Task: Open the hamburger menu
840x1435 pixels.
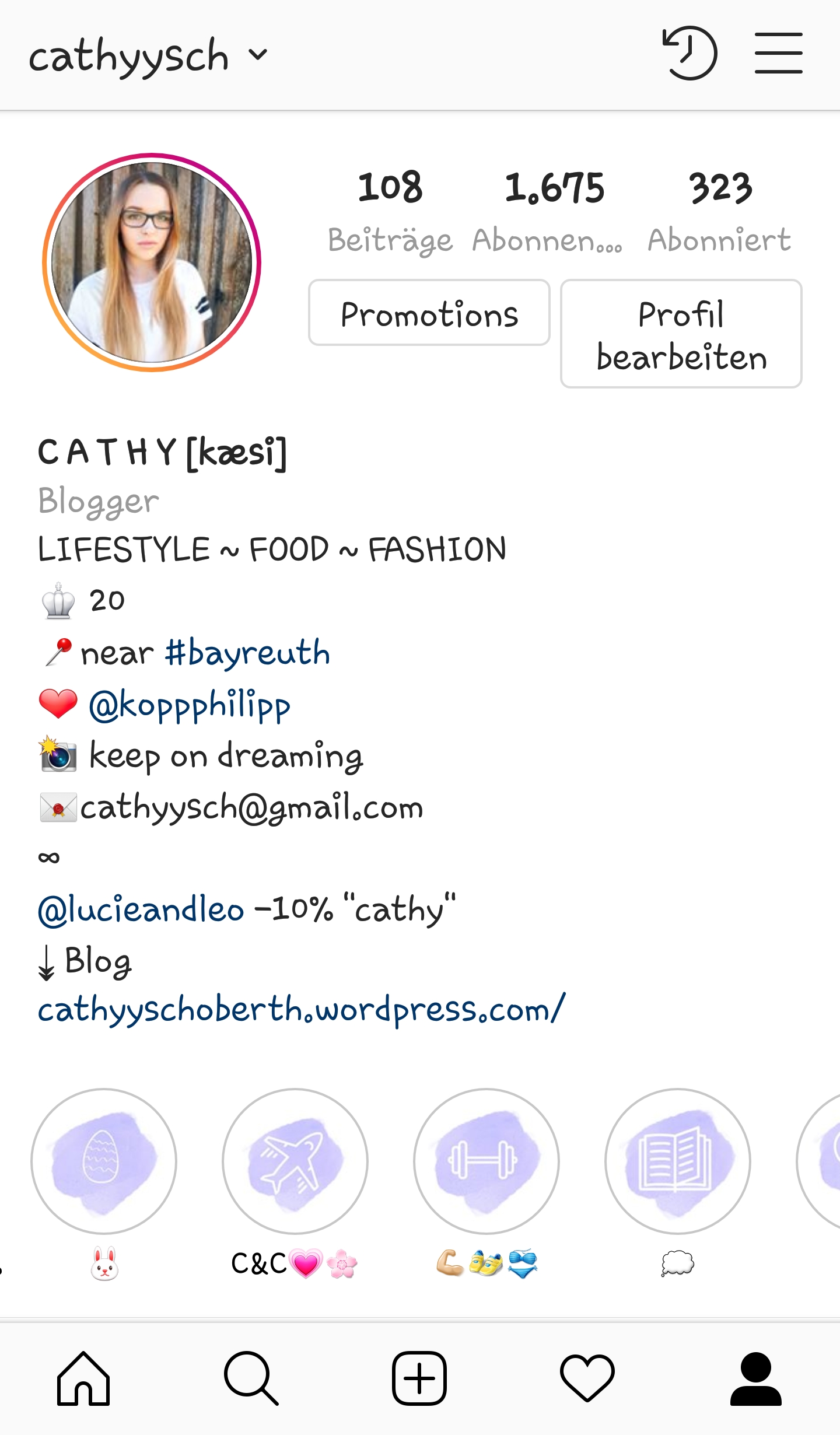Action: click(x=778, y=54)
